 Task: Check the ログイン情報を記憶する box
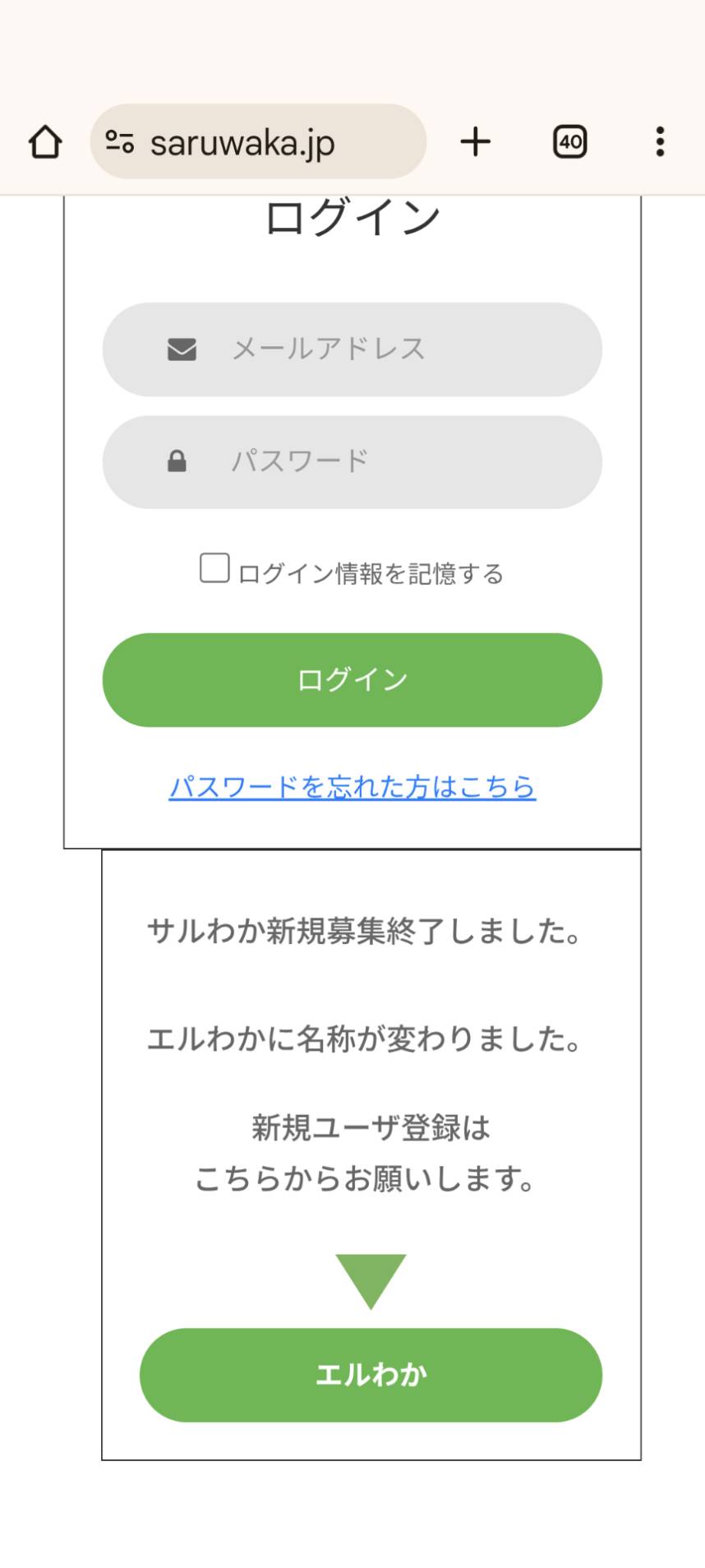coord(214,568)
